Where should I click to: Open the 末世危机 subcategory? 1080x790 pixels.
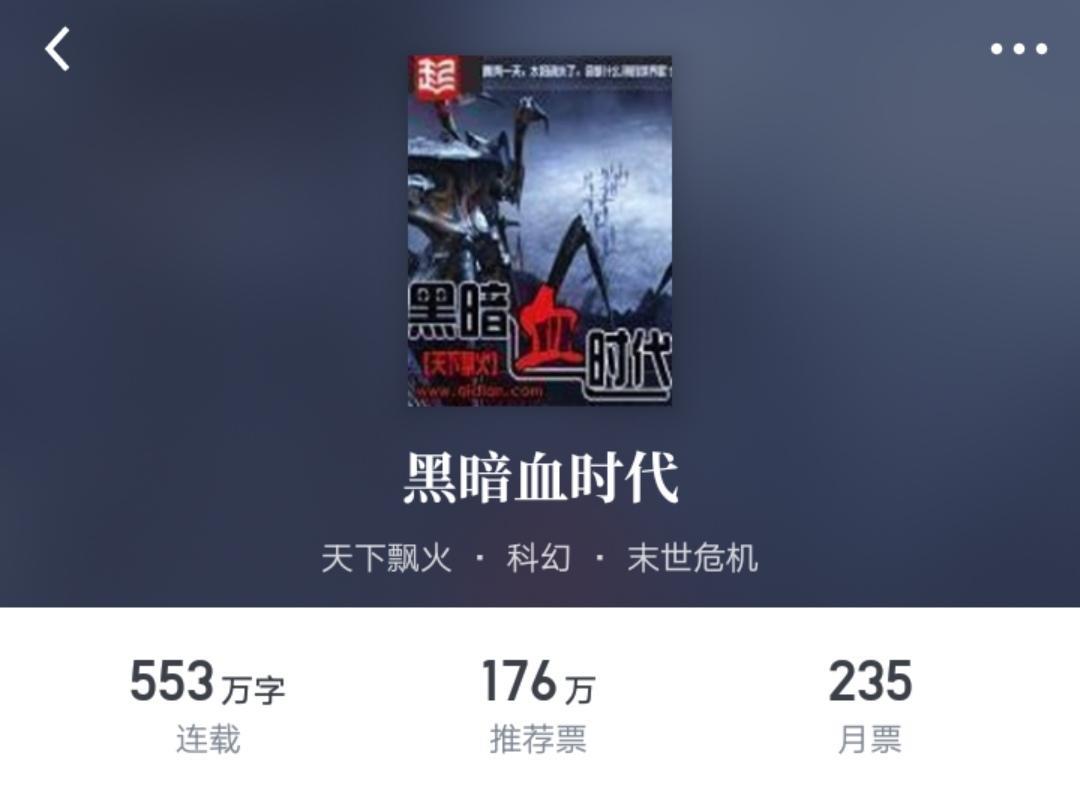coord(692,557)
